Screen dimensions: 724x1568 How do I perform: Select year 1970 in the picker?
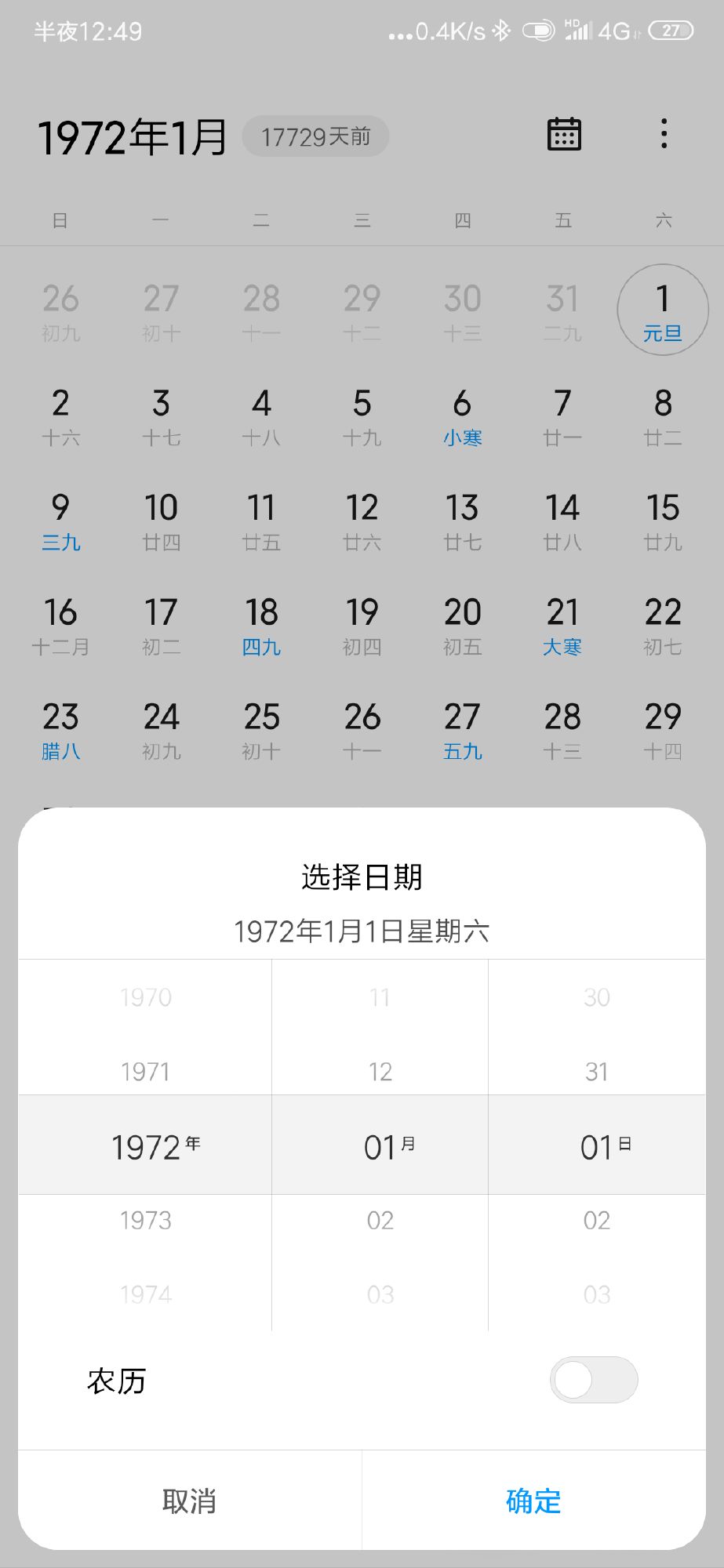click(146, 997)
